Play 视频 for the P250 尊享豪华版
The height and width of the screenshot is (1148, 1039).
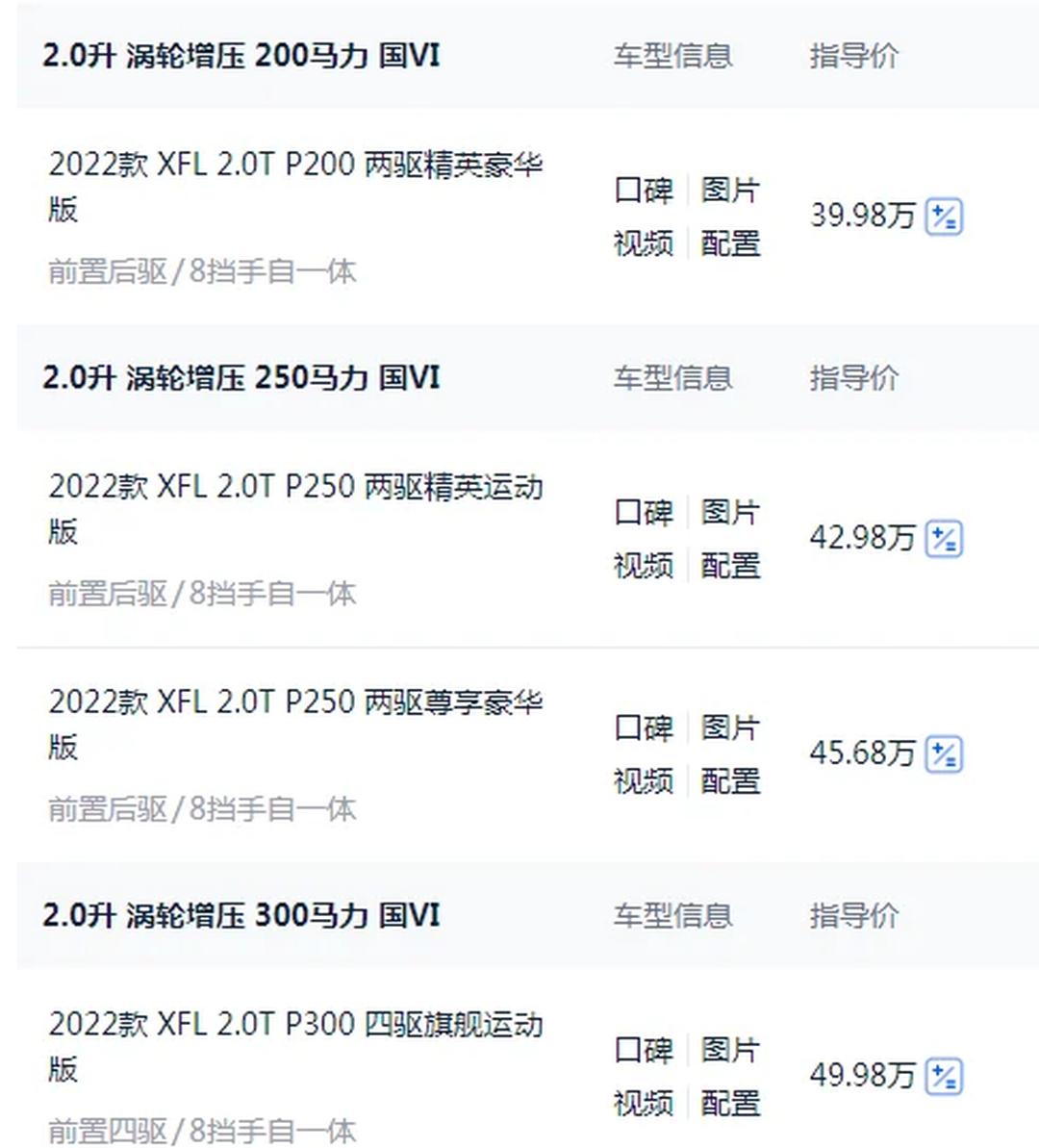point(643,781)
